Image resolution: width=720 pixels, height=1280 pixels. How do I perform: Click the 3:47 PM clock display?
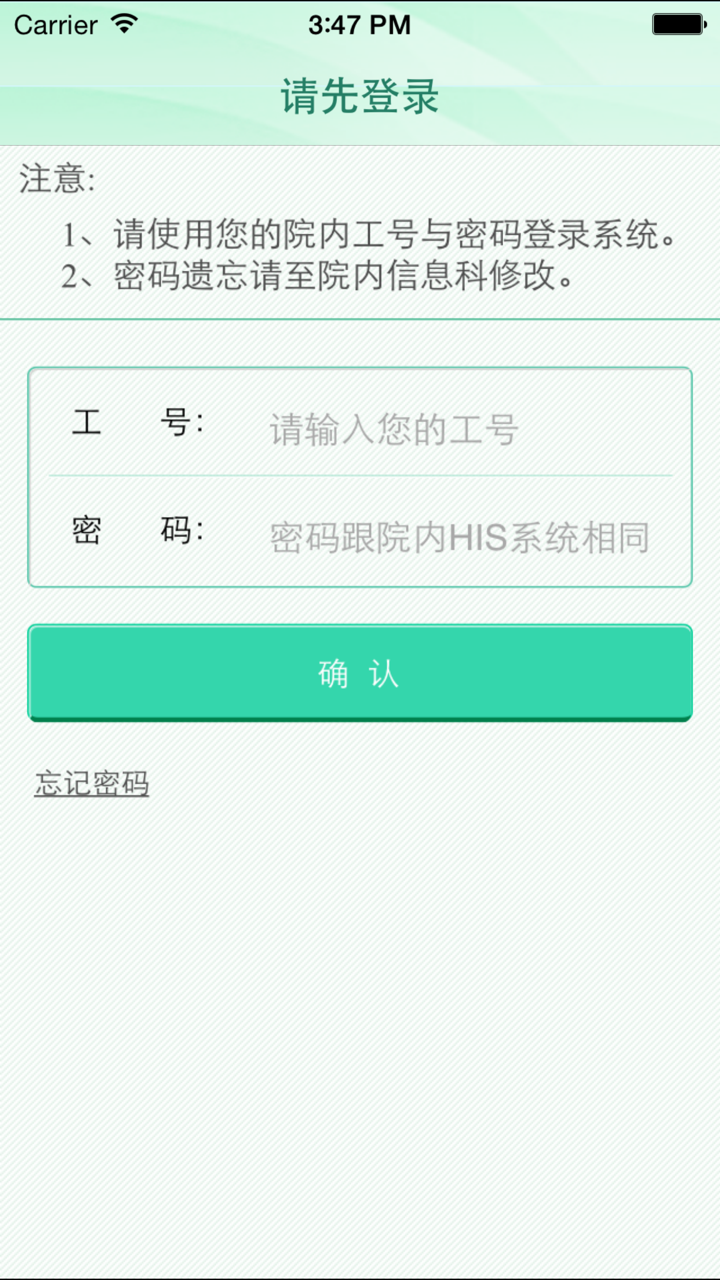tap(360, 25)
